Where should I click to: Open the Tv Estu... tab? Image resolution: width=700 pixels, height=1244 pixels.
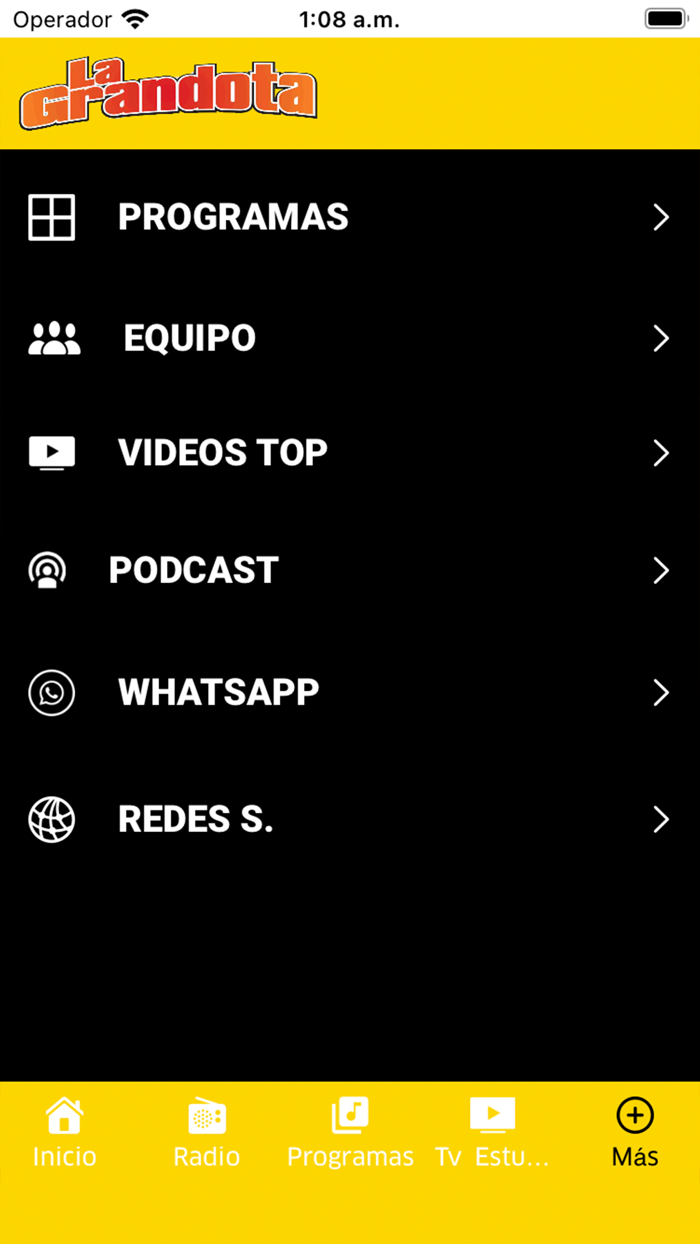492,1135
